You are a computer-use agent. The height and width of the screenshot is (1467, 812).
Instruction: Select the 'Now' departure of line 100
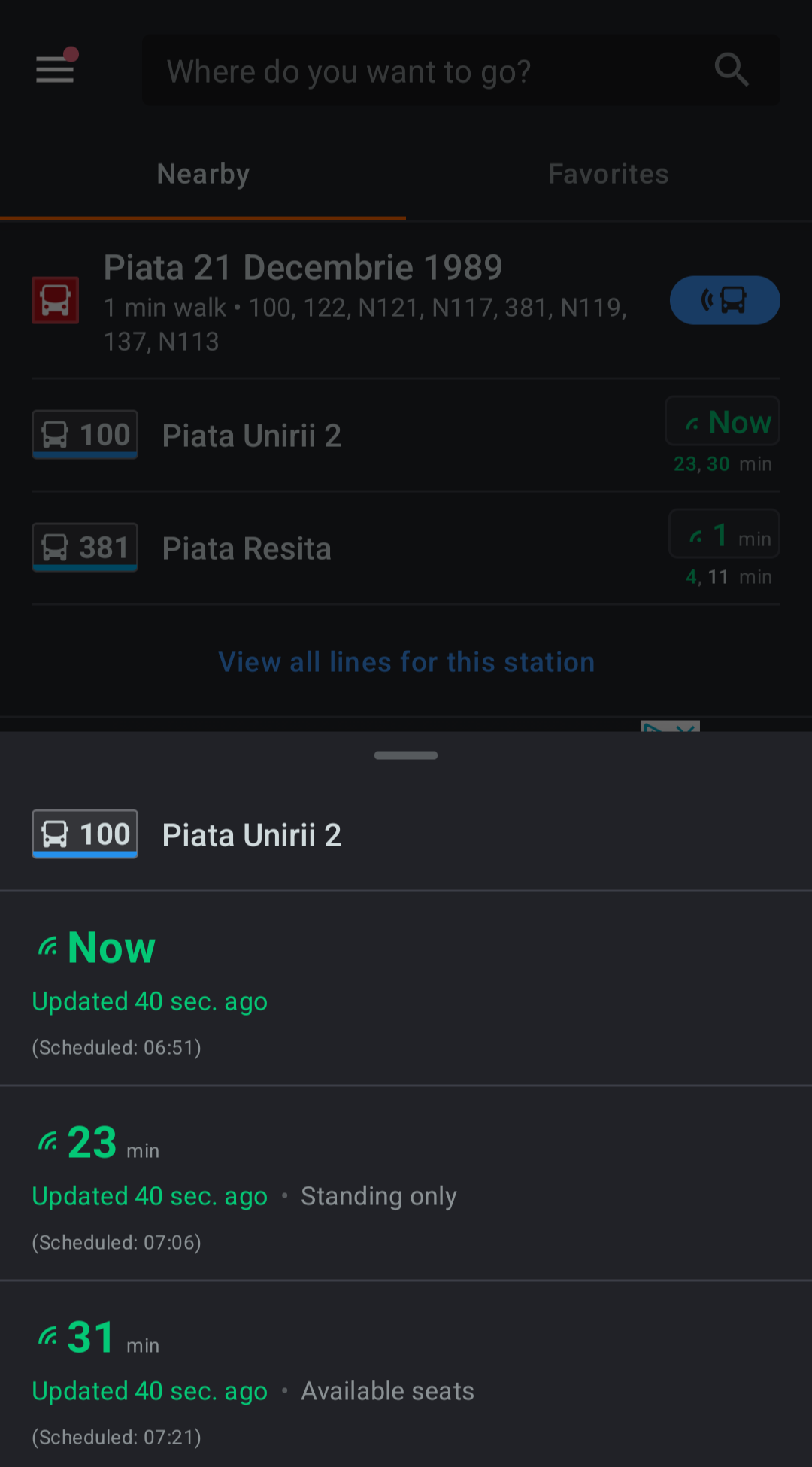click(x=406, y=989)
